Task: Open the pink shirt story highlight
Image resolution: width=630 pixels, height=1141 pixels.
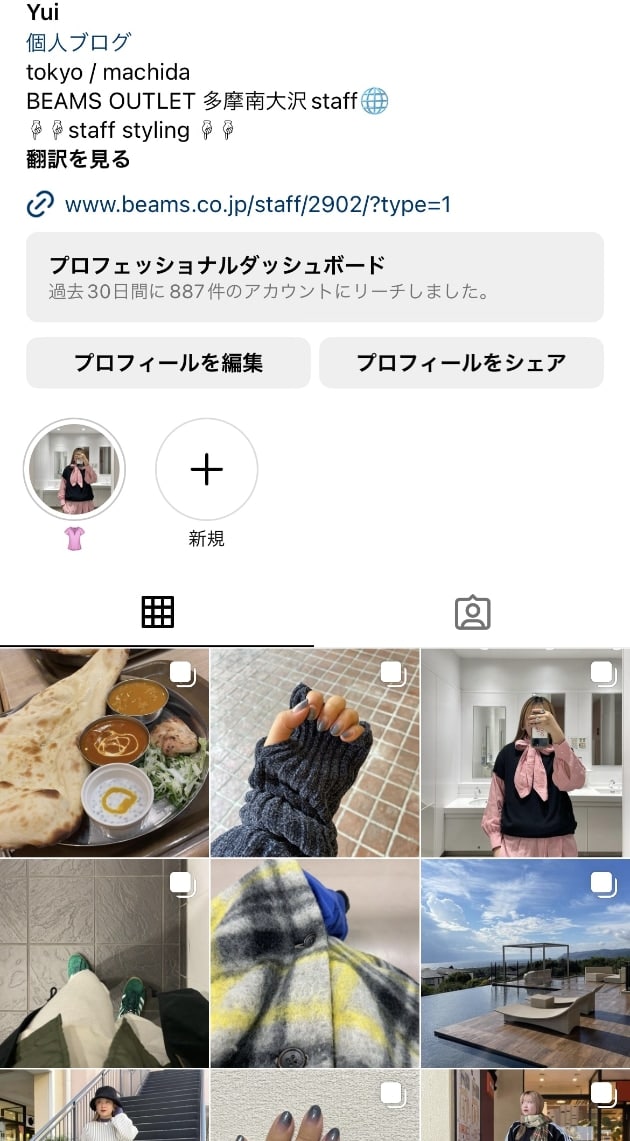Action: point(75,470)
